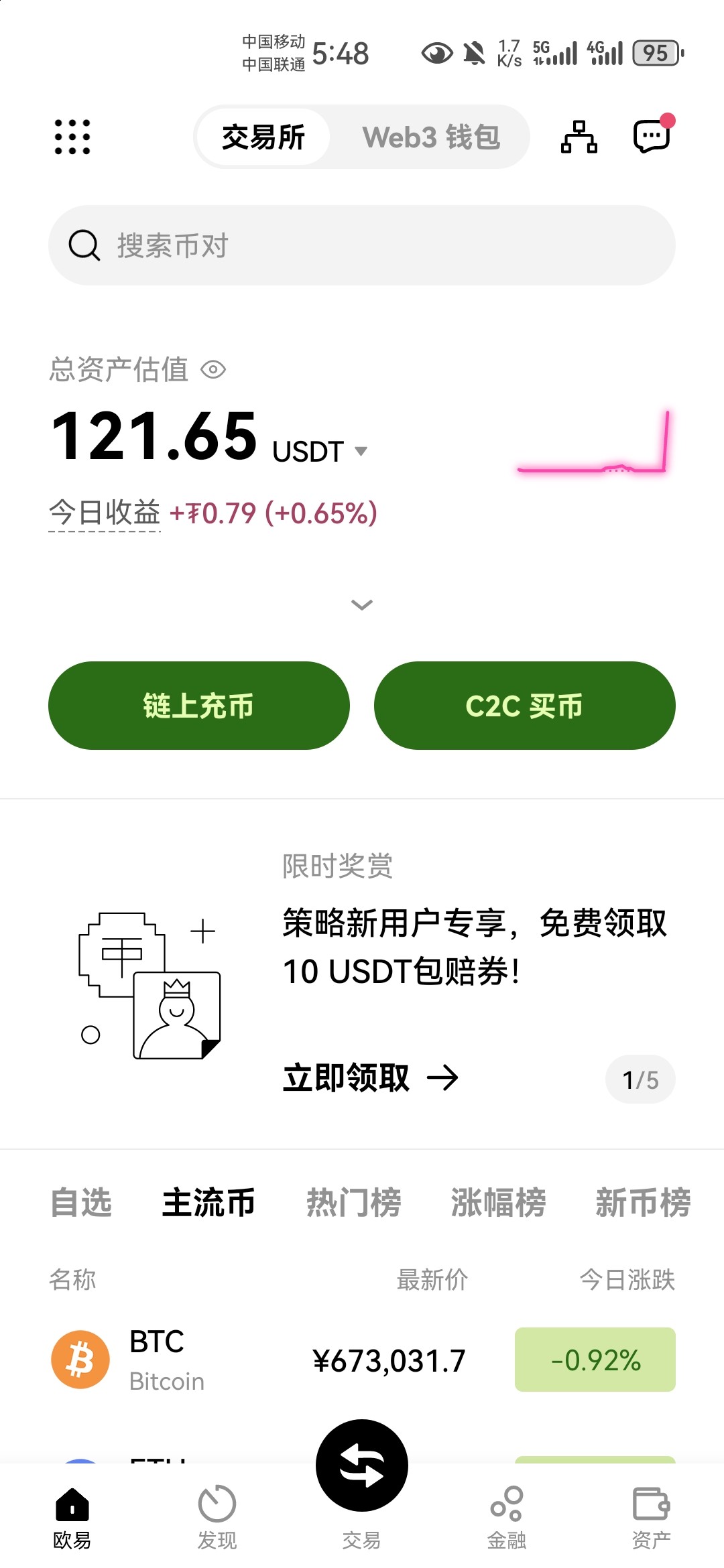Switch to the Web3 钱包 tab
The image size is (724, 1568).
[431, 137]
